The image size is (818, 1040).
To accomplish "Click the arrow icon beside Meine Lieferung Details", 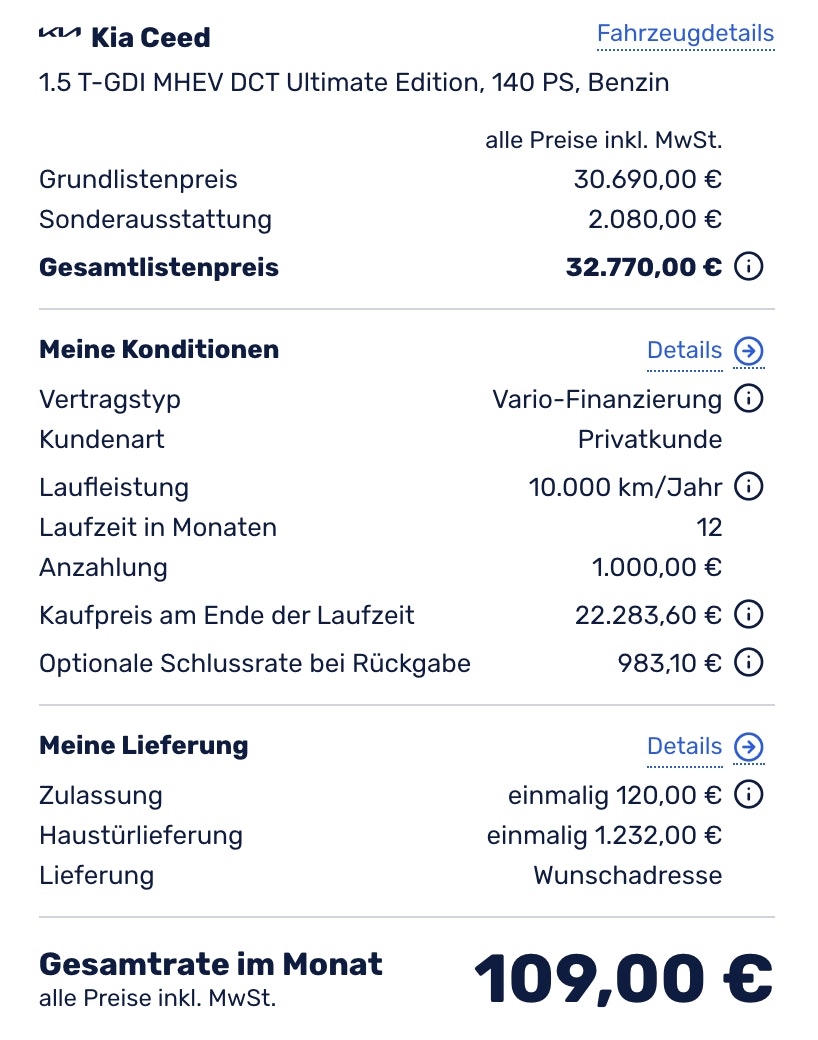I will pos(748,746).
